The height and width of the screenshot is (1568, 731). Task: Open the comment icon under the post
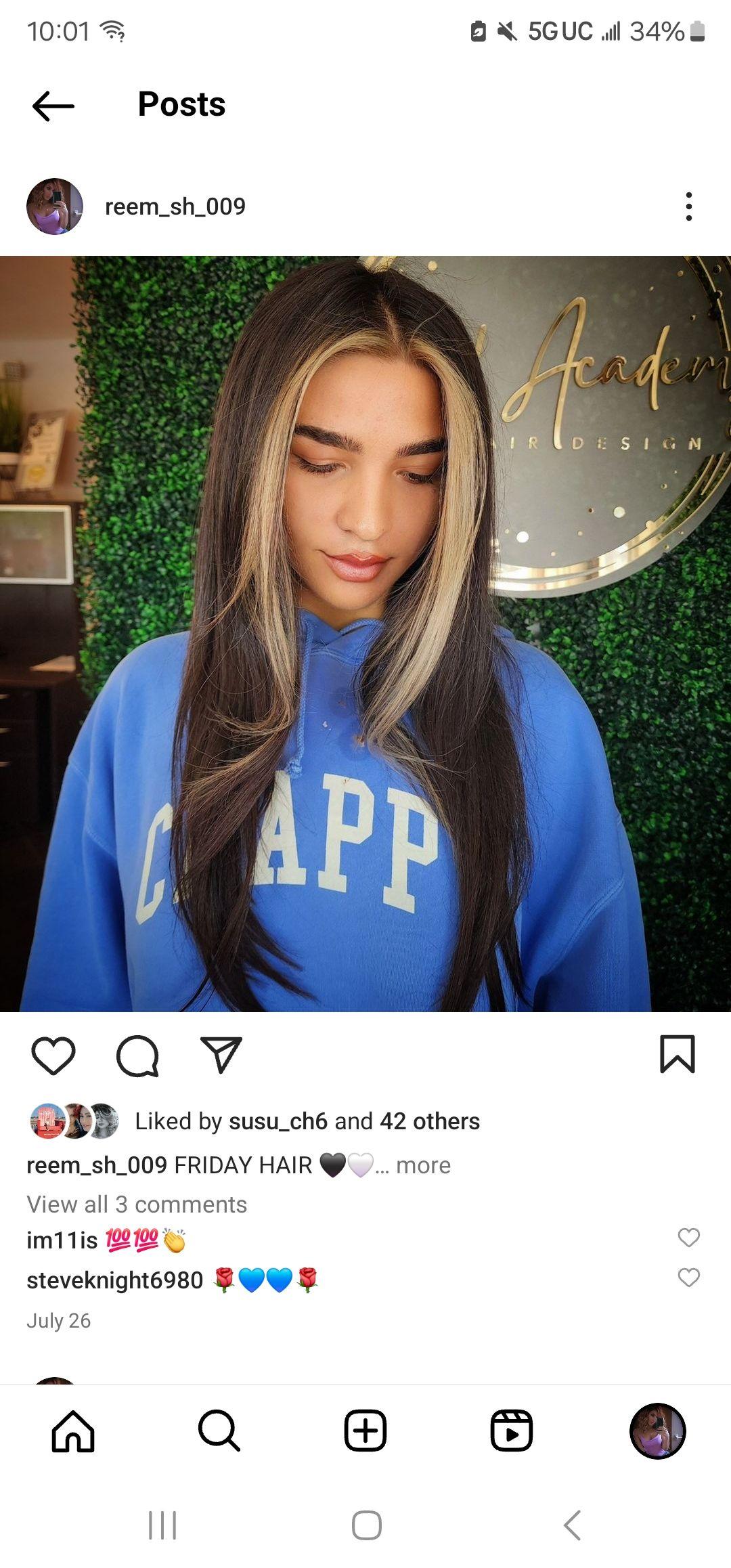(137, 1055)
